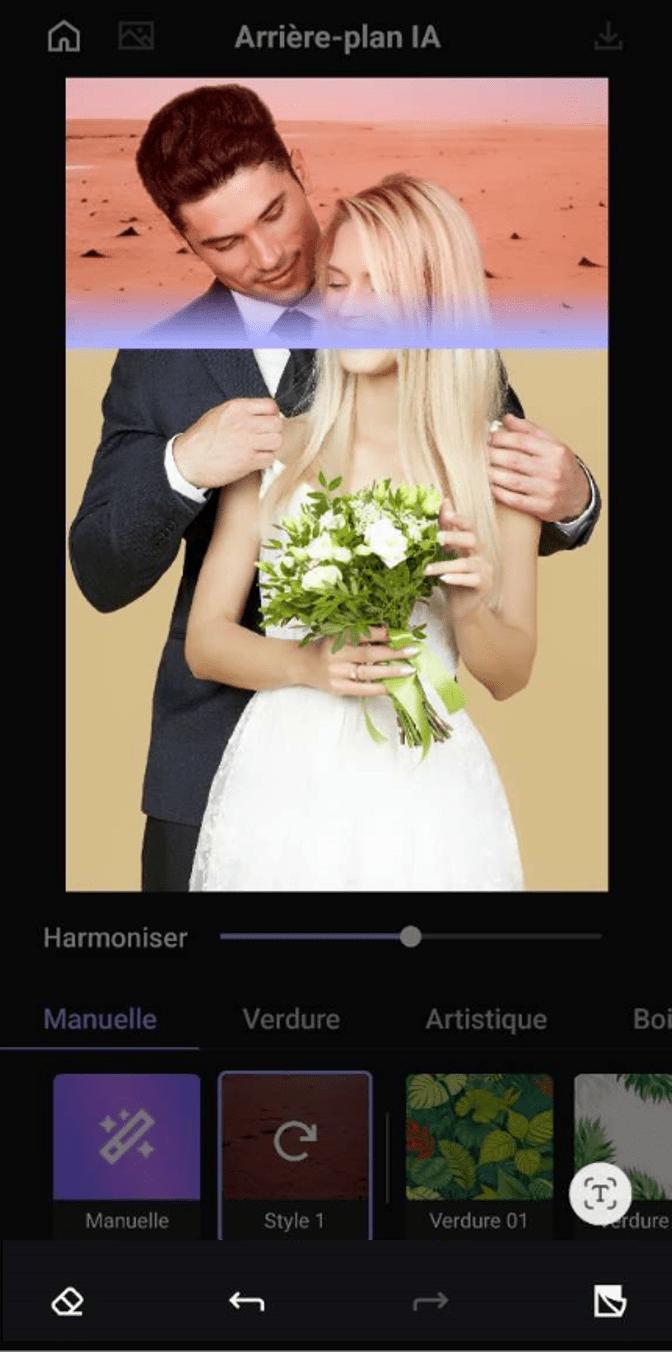
Task: Go to the home screen icon
Action: [64, 37]
